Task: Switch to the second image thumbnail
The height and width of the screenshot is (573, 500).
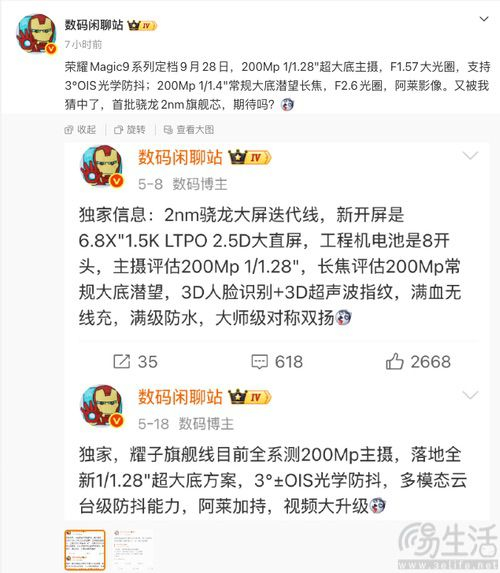Action: tap(132, 550)
